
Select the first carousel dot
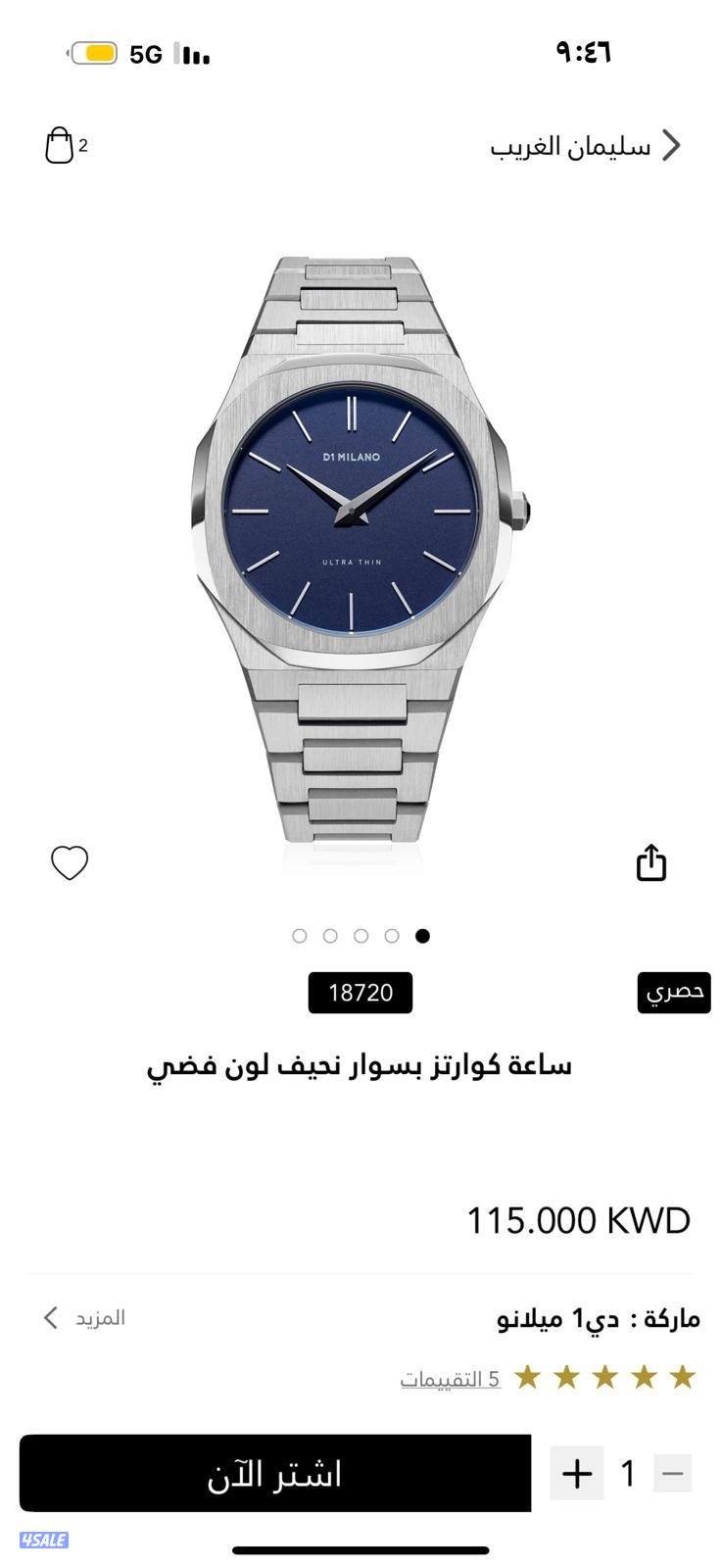pos(299,936)
